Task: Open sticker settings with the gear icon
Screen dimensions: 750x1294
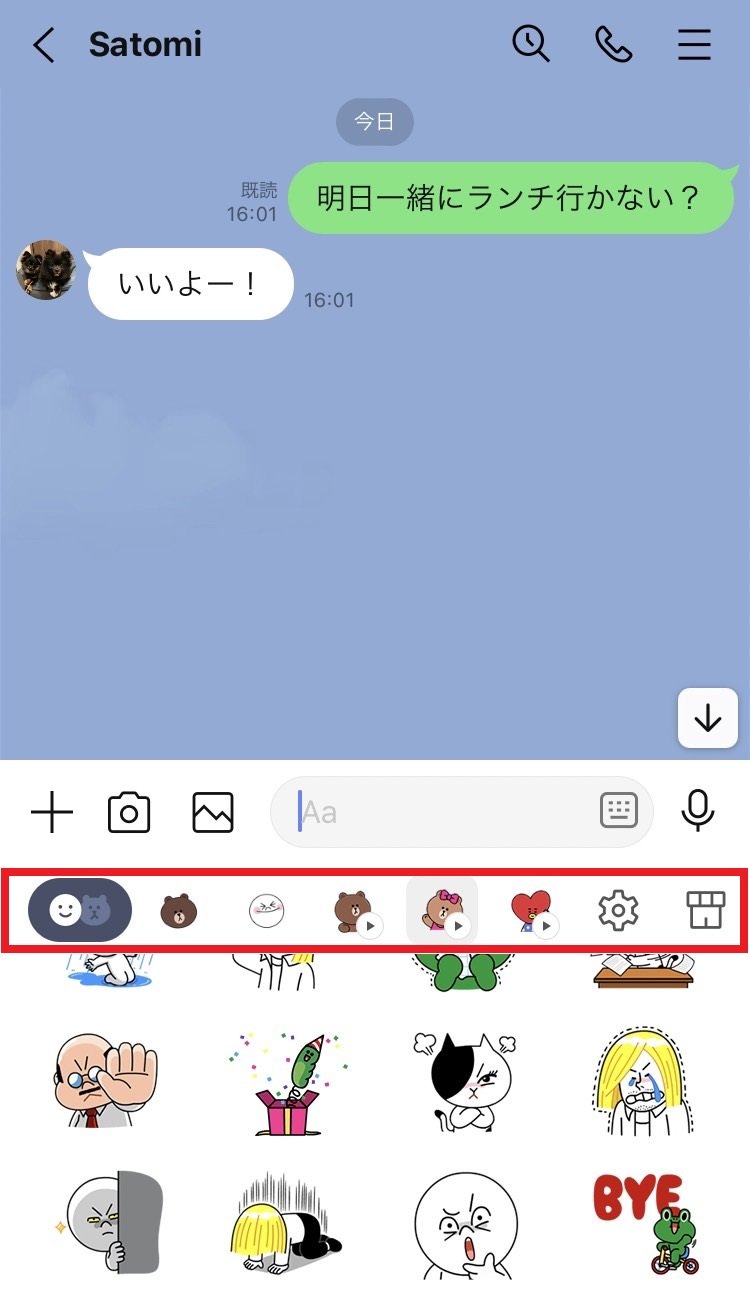Action: pyautogui.click(x=618, y=910)
